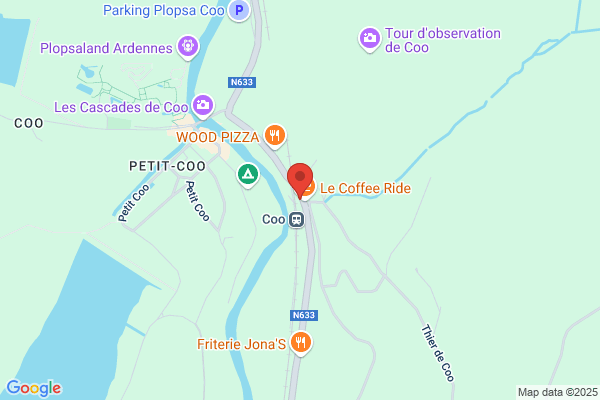
Task: Select the Friterie Jona'S restaurant pin
Action: (x=301, y=343)
